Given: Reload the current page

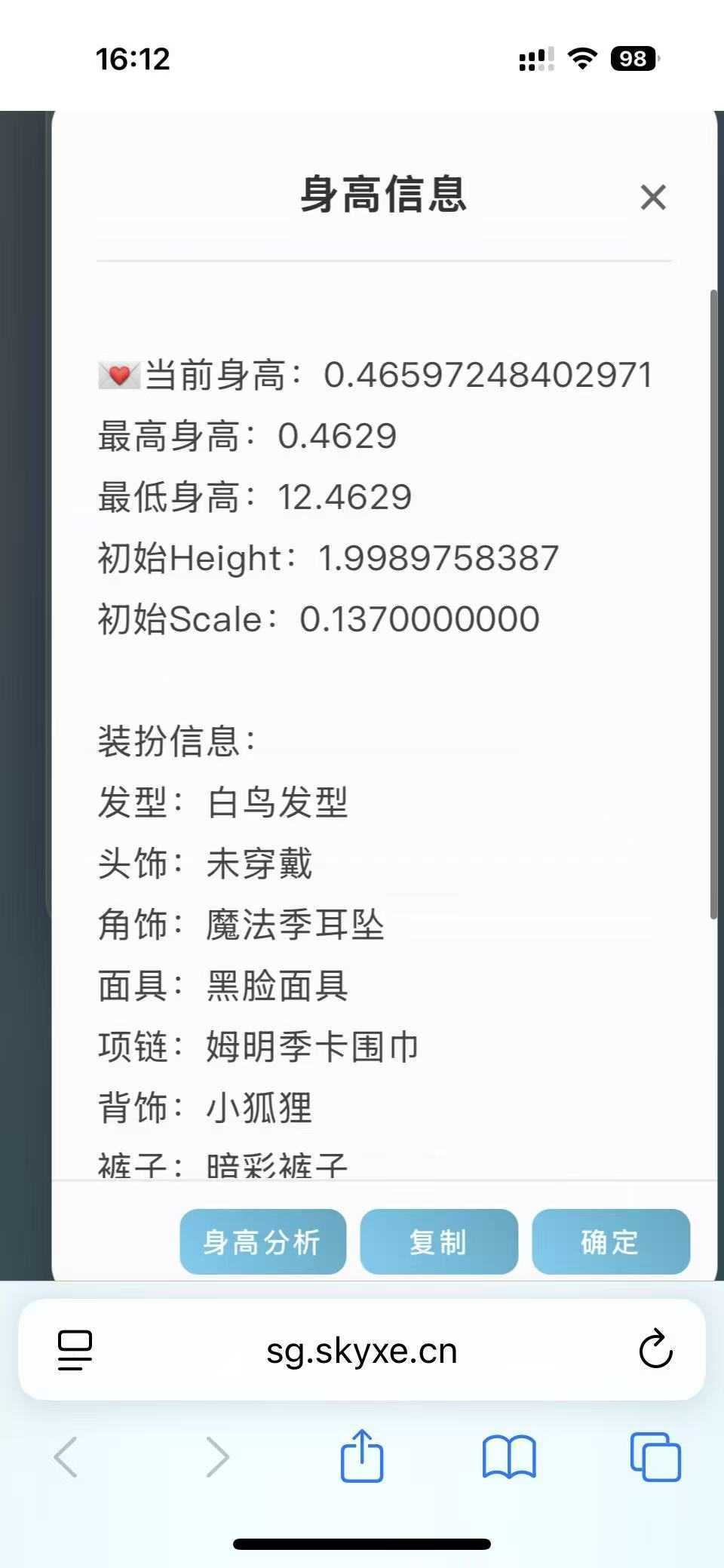Looking at the screenshot, I should [x=655, y=1350].
